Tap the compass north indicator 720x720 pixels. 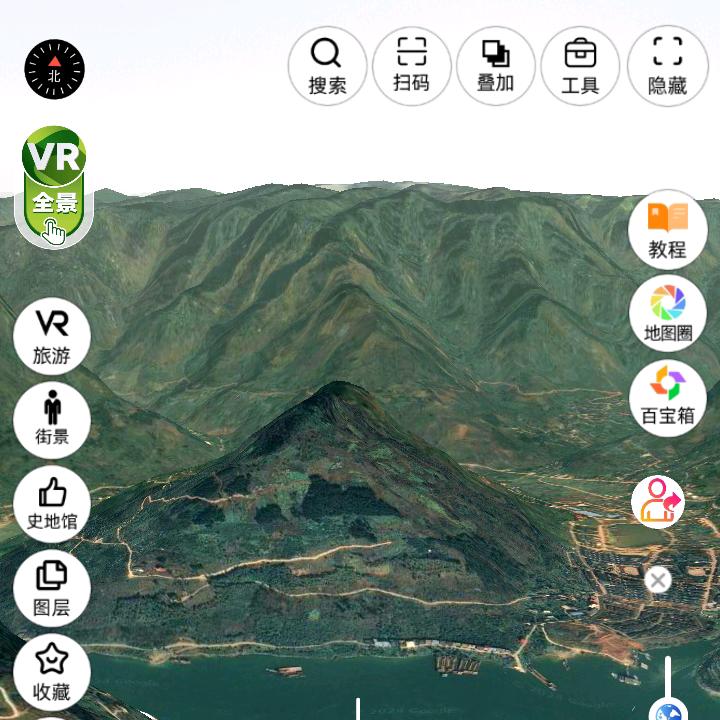click(x=54, y=69)
